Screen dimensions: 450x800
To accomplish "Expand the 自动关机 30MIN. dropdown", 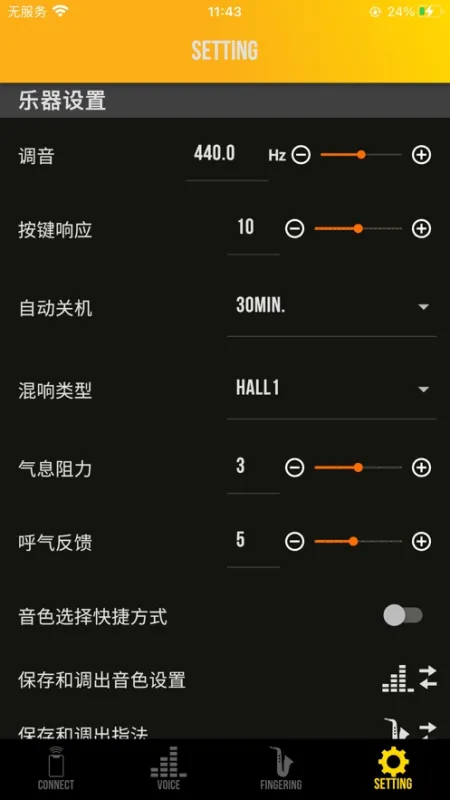I will point(332,306).
